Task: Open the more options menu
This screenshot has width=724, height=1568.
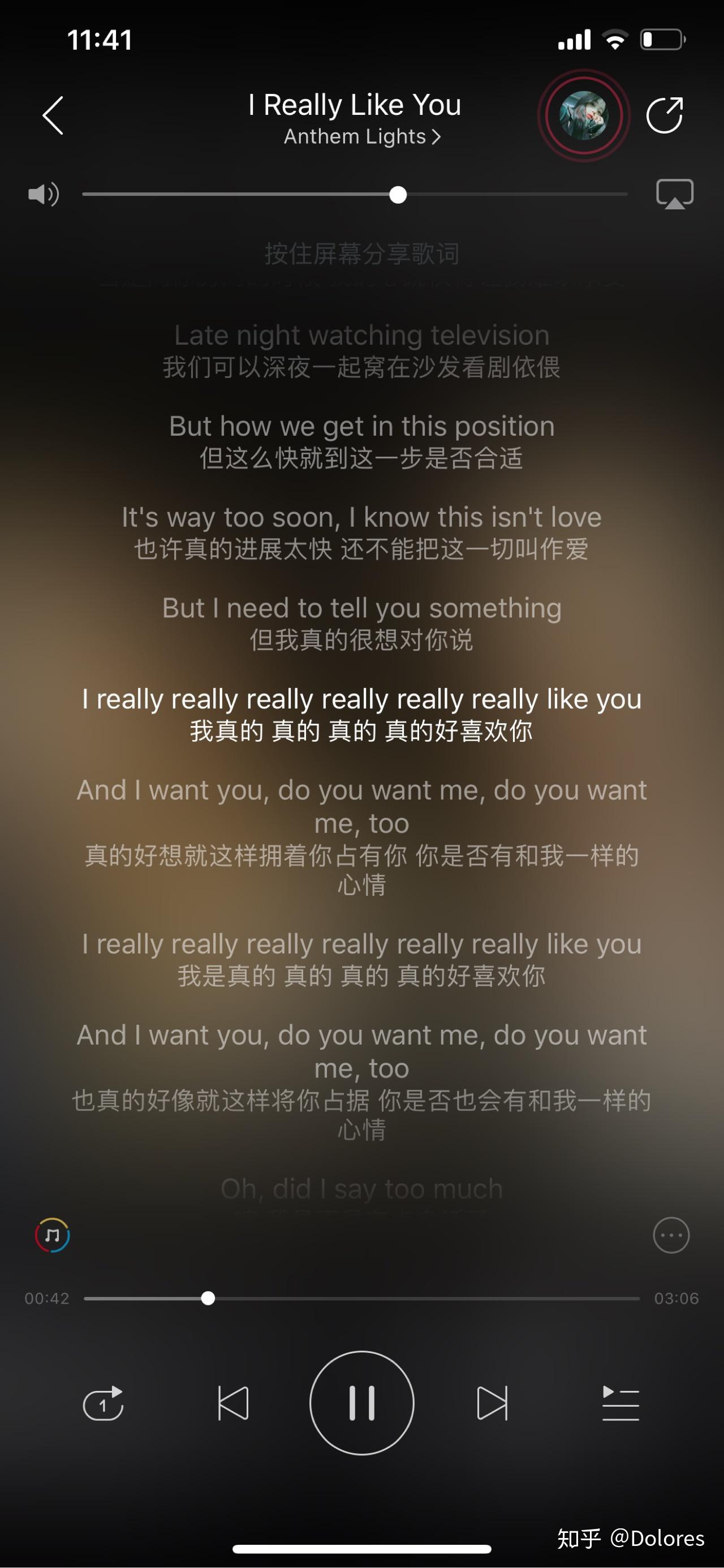Action: click(670, 1235)
